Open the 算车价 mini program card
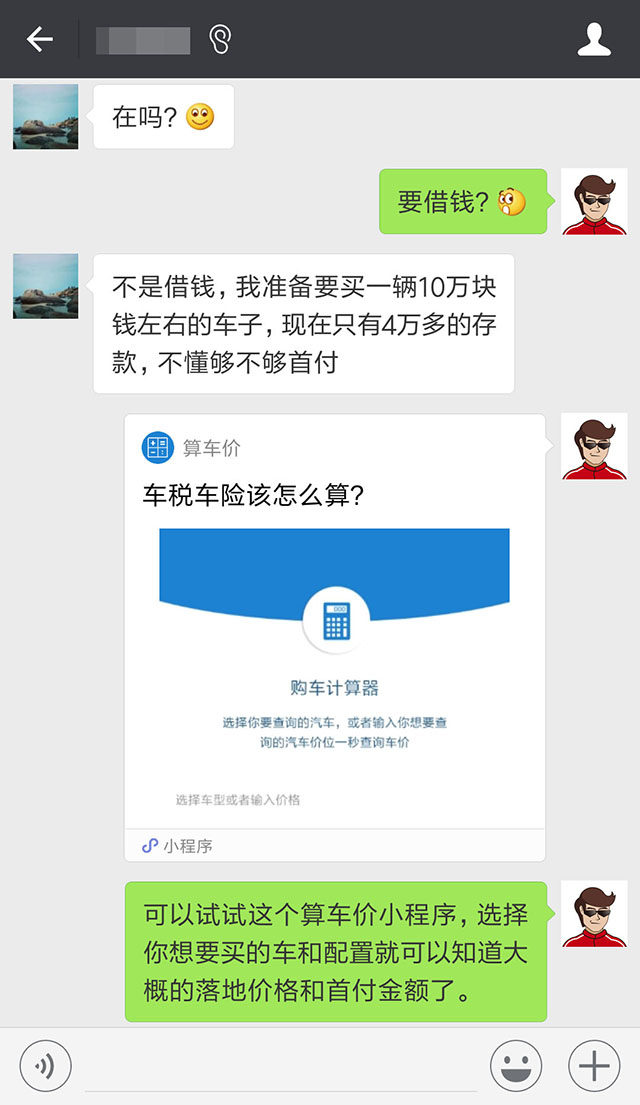This screenshot has height=1105, width=640. (334, 636)
